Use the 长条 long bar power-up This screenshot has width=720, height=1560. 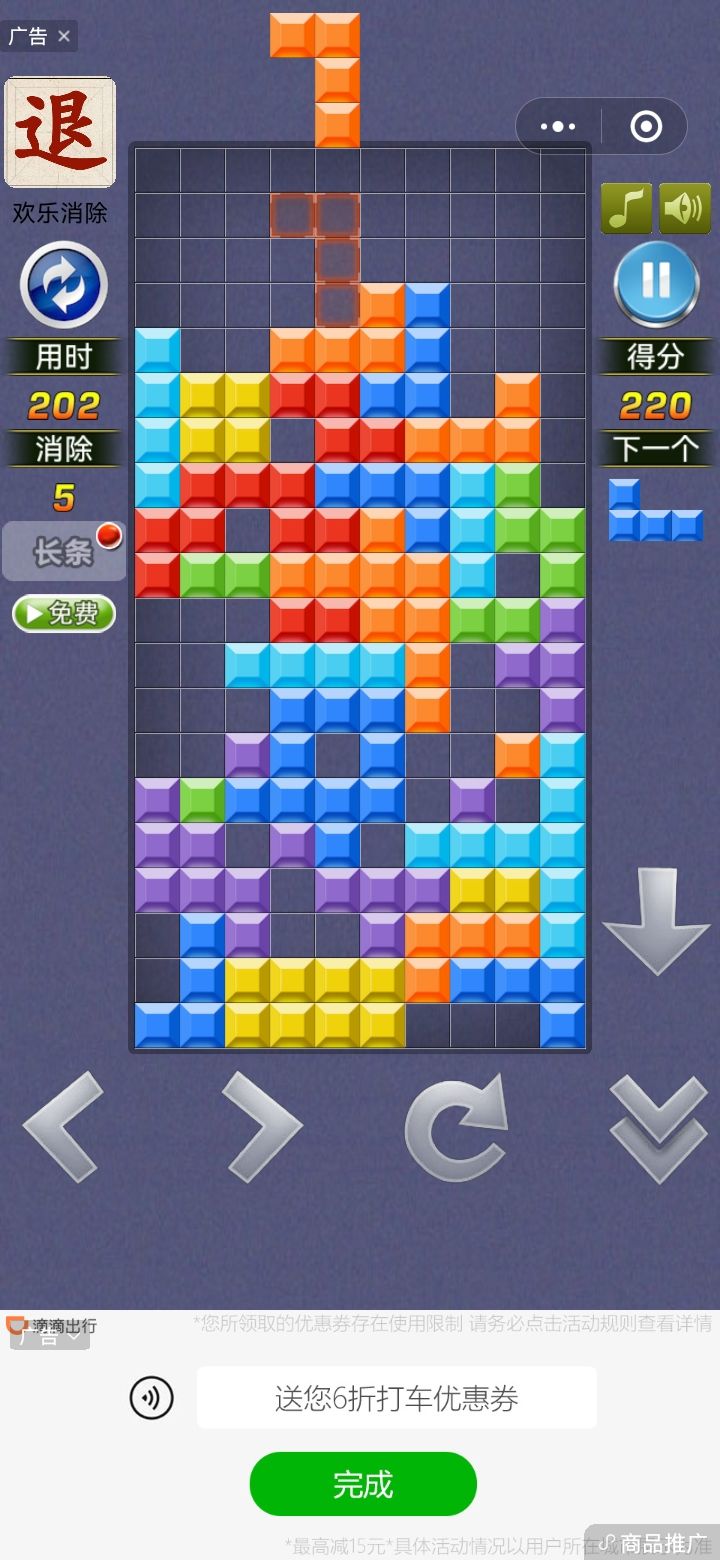click(64, 551)
